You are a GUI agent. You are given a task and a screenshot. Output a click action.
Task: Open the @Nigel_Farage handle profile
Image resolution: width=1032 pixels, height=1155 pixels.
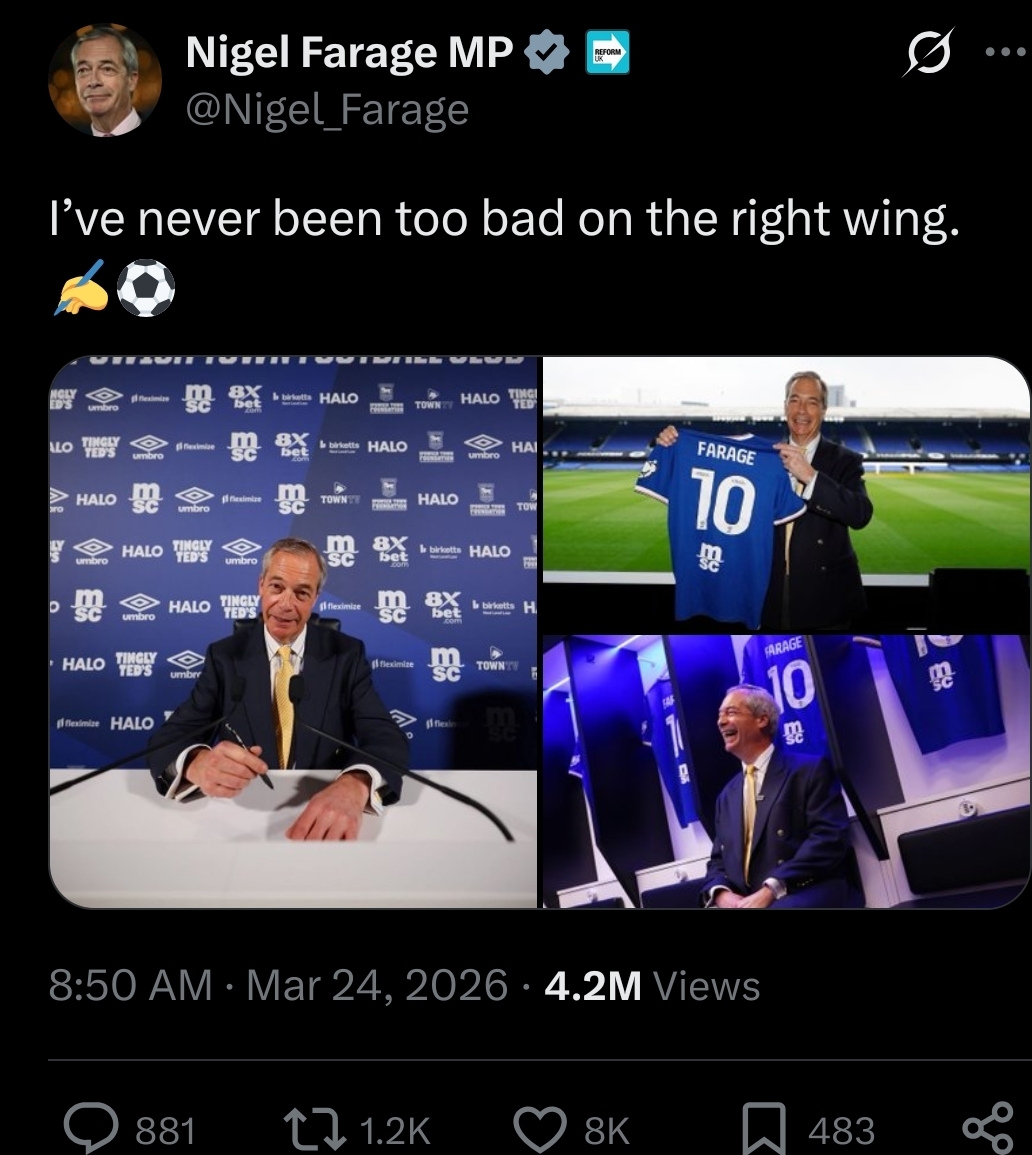(327, 110)
